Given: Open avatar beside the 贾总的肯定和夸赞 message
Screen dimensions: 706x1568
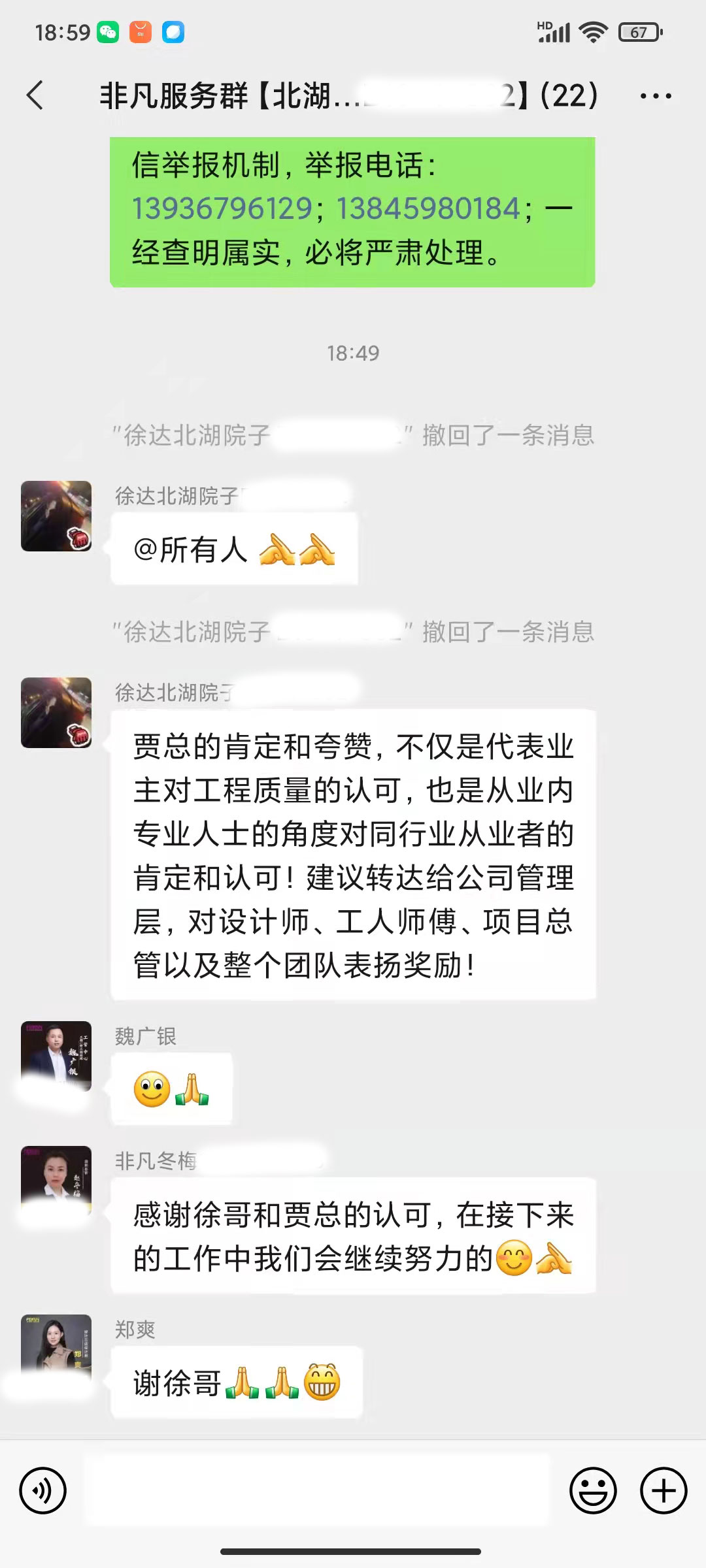Looking at the screenshot, I should click(x=56, y=713).
